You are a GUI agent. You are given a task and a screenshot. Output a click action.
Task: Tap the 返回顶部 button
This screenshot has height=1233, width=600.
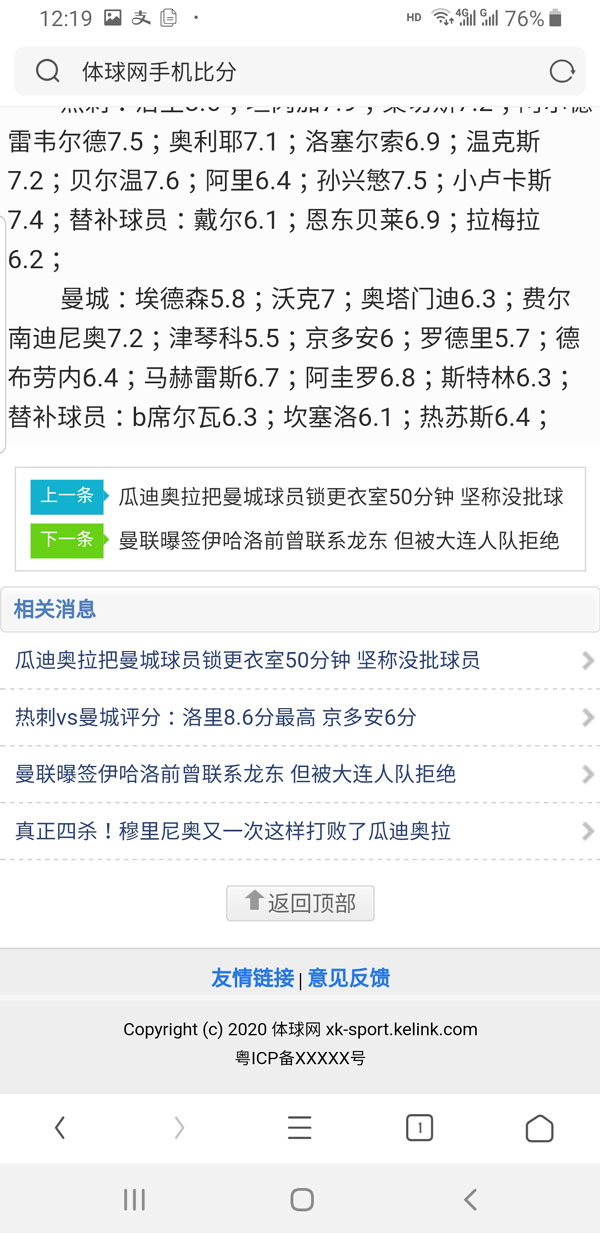[300, 903]
